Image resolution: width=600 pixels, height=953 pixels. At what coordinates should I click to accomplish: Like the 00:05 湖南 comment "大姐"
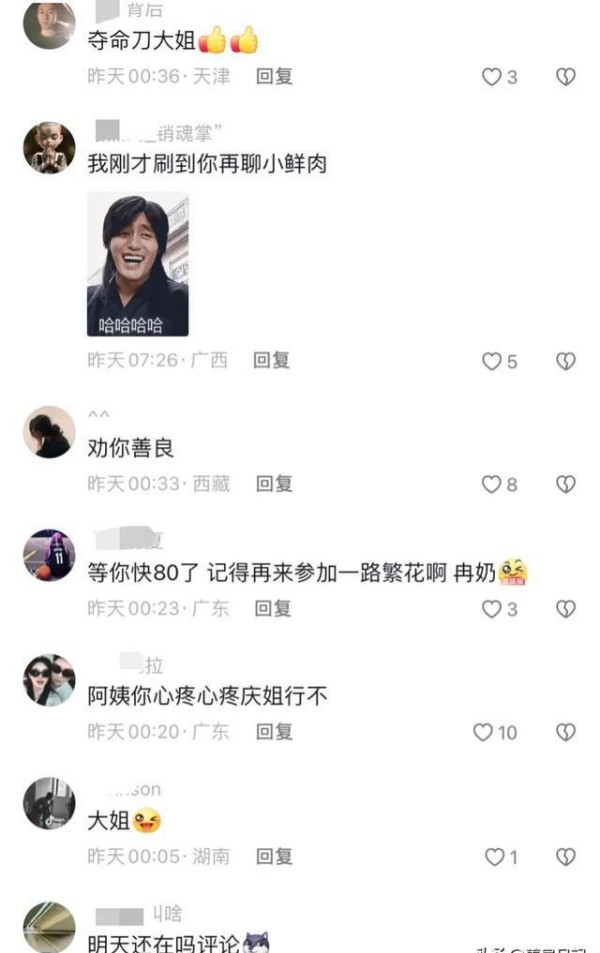pyautogui.click(x=494, y=857)
